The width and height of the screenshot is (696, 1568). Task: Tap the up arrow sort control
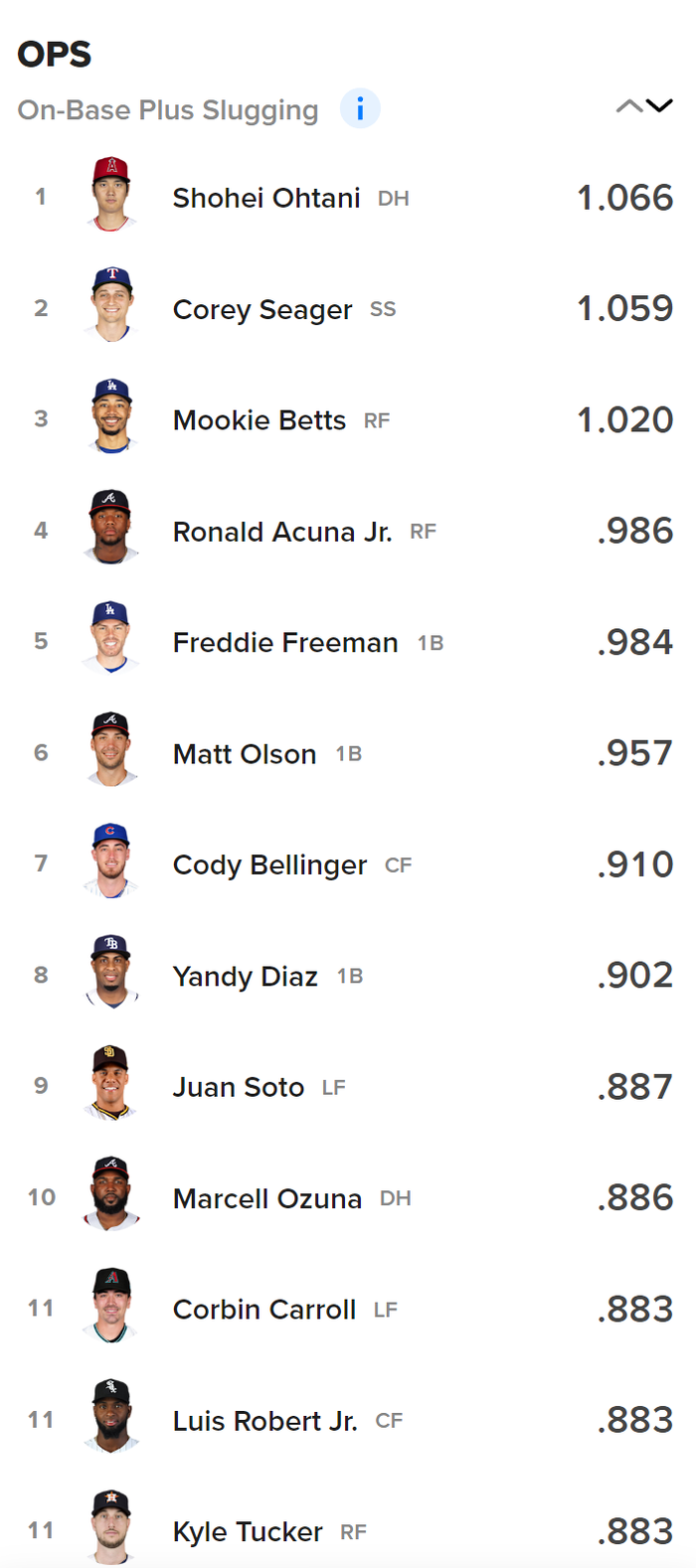pyautogui.click(x=629, y=106)
